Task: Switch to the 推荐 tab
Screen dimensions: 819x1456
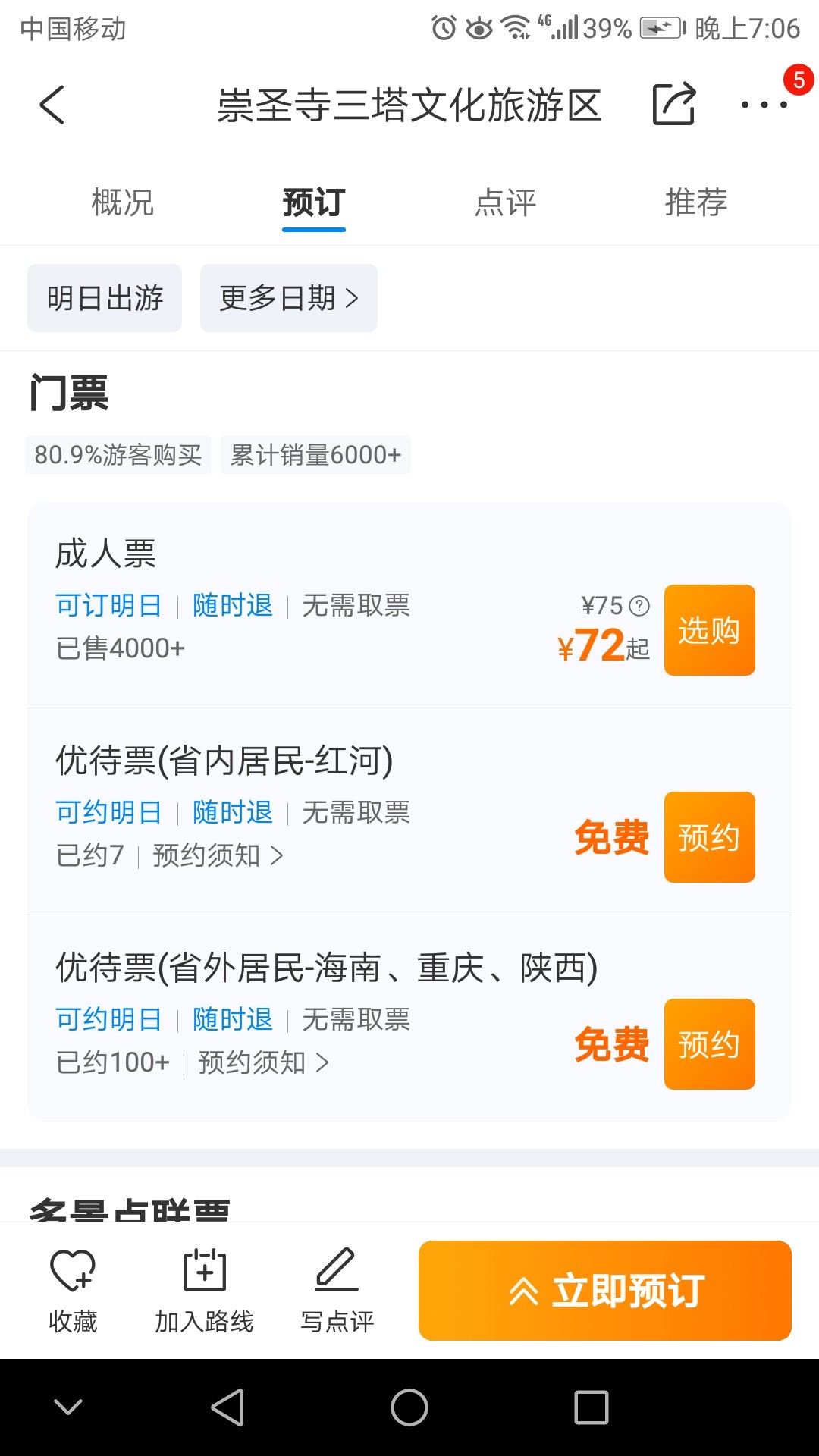Action: click(696, 202)
